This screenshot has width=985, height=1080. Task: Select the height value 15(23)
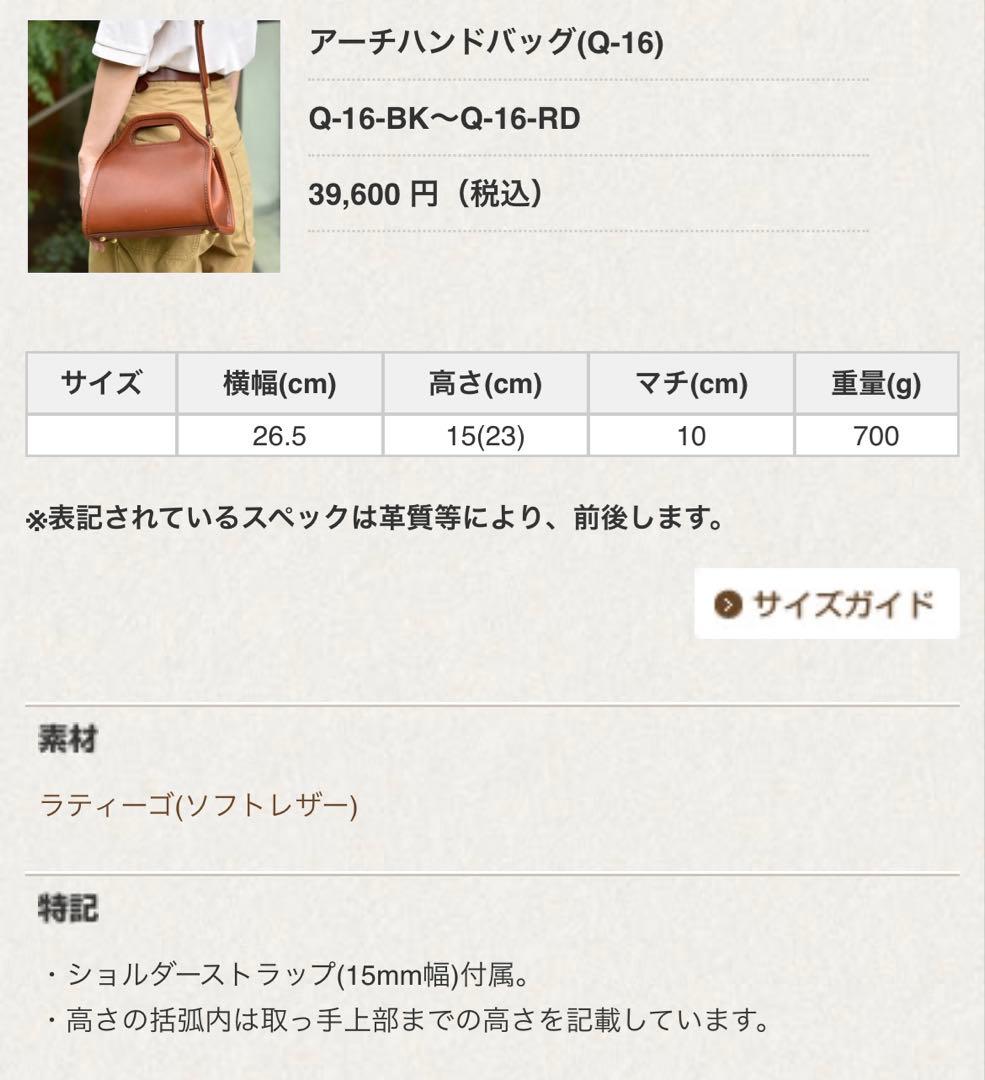(484, 434)
